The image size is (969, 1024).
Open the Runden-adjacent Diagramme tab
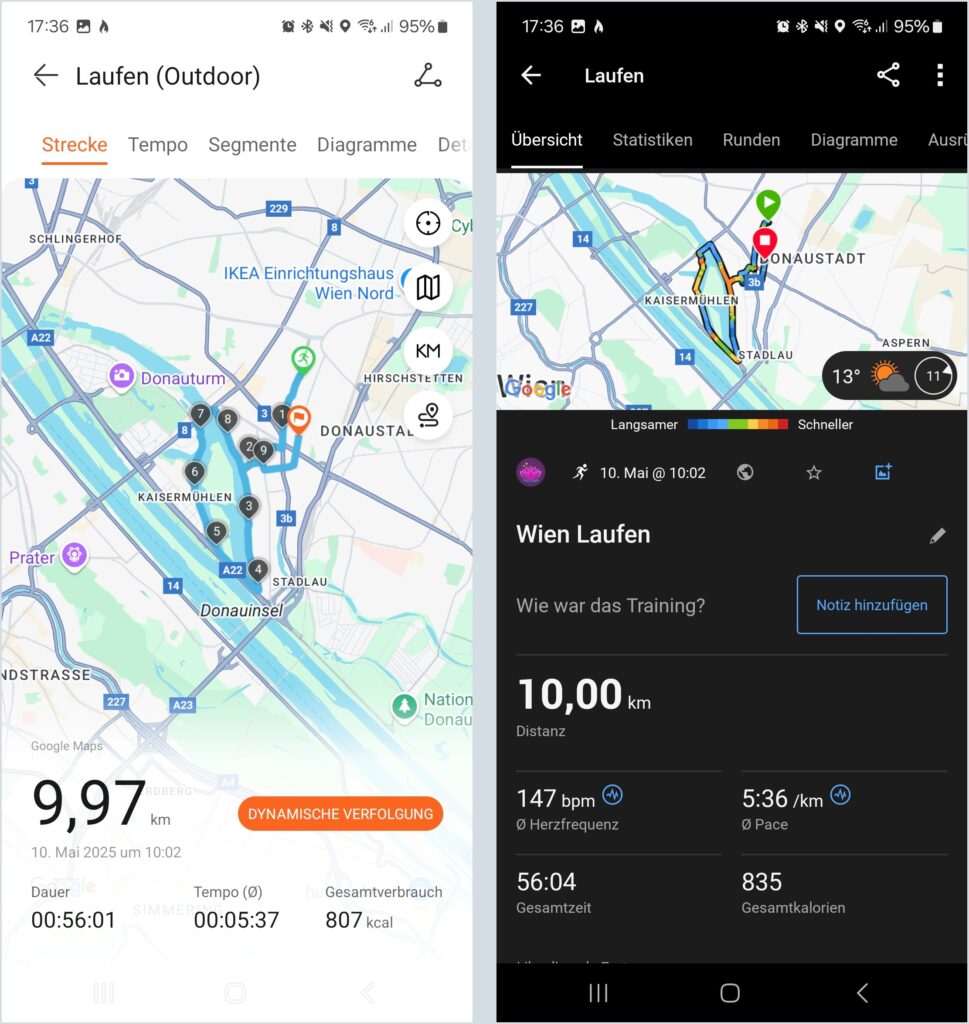click(853, 140)
